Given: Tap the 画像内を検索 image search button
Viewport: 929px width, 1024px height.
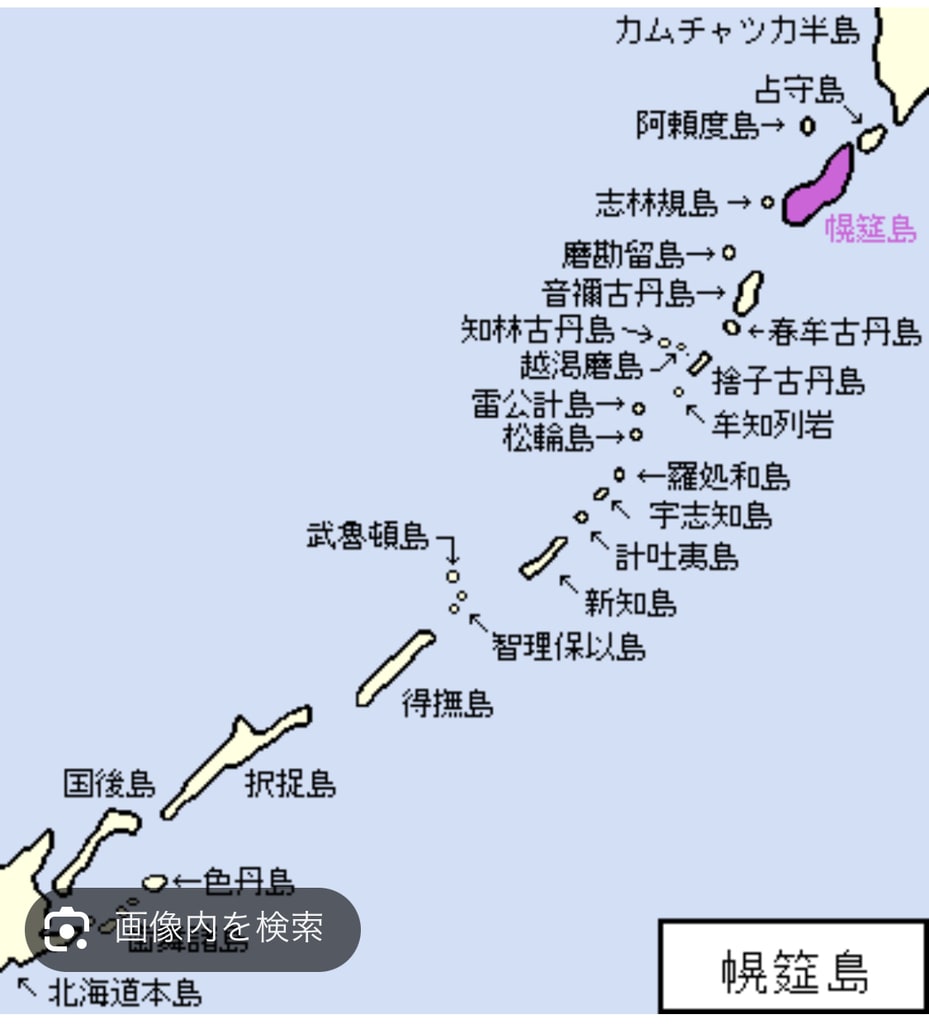Looking at the screenshot, I should [193, 929].
